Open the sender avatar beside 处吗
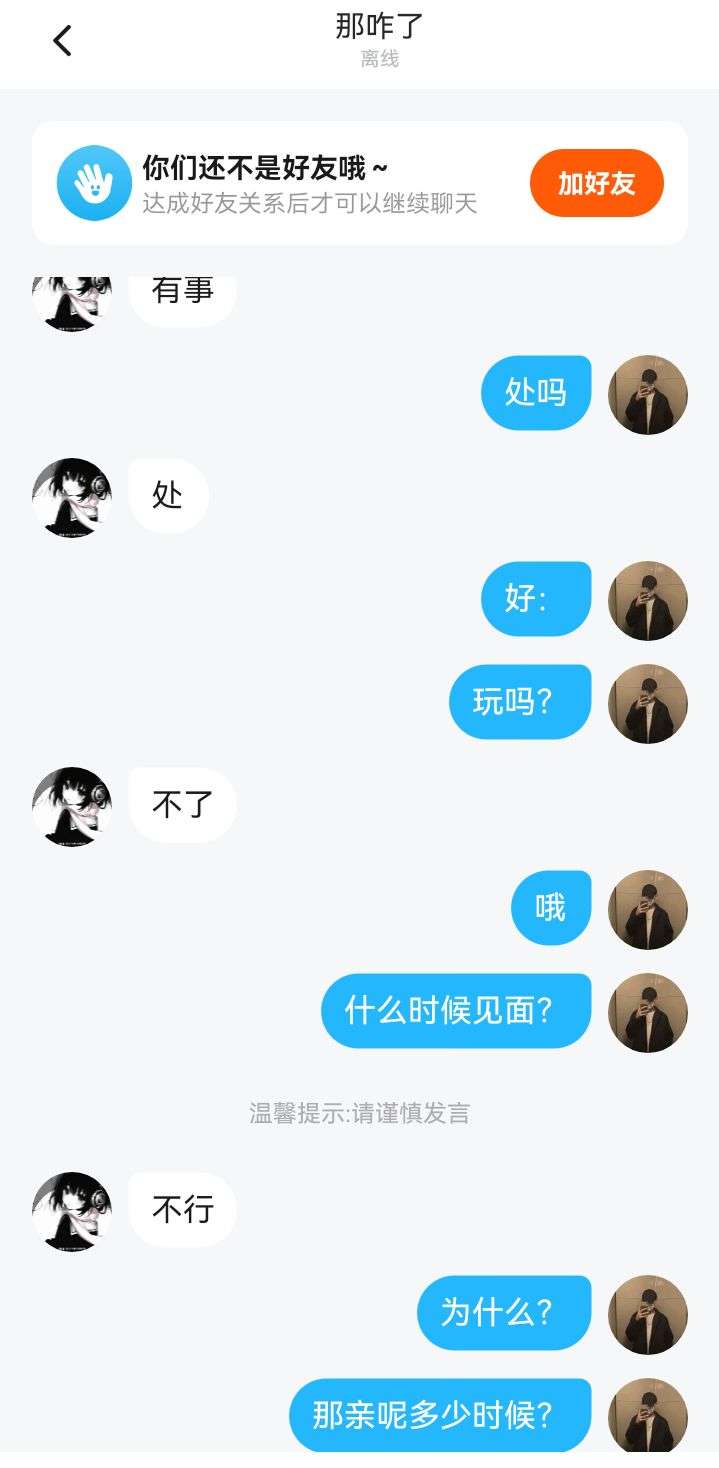Screen dimensions: 719x1468 coord(647,394)
